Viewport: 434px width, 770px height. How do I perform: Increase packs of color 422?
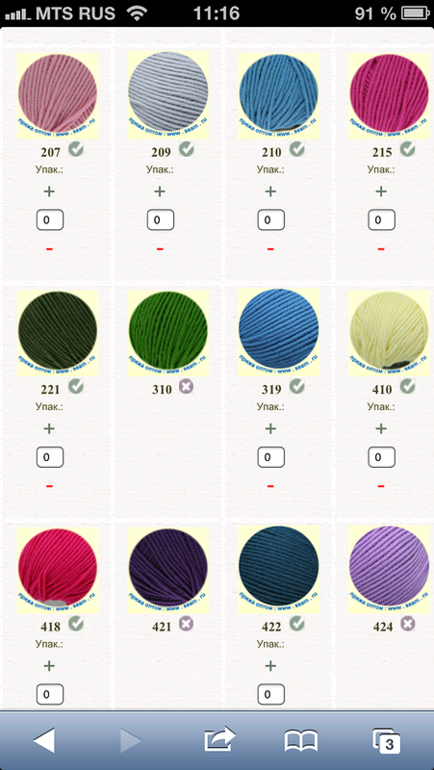coord(271,666)
